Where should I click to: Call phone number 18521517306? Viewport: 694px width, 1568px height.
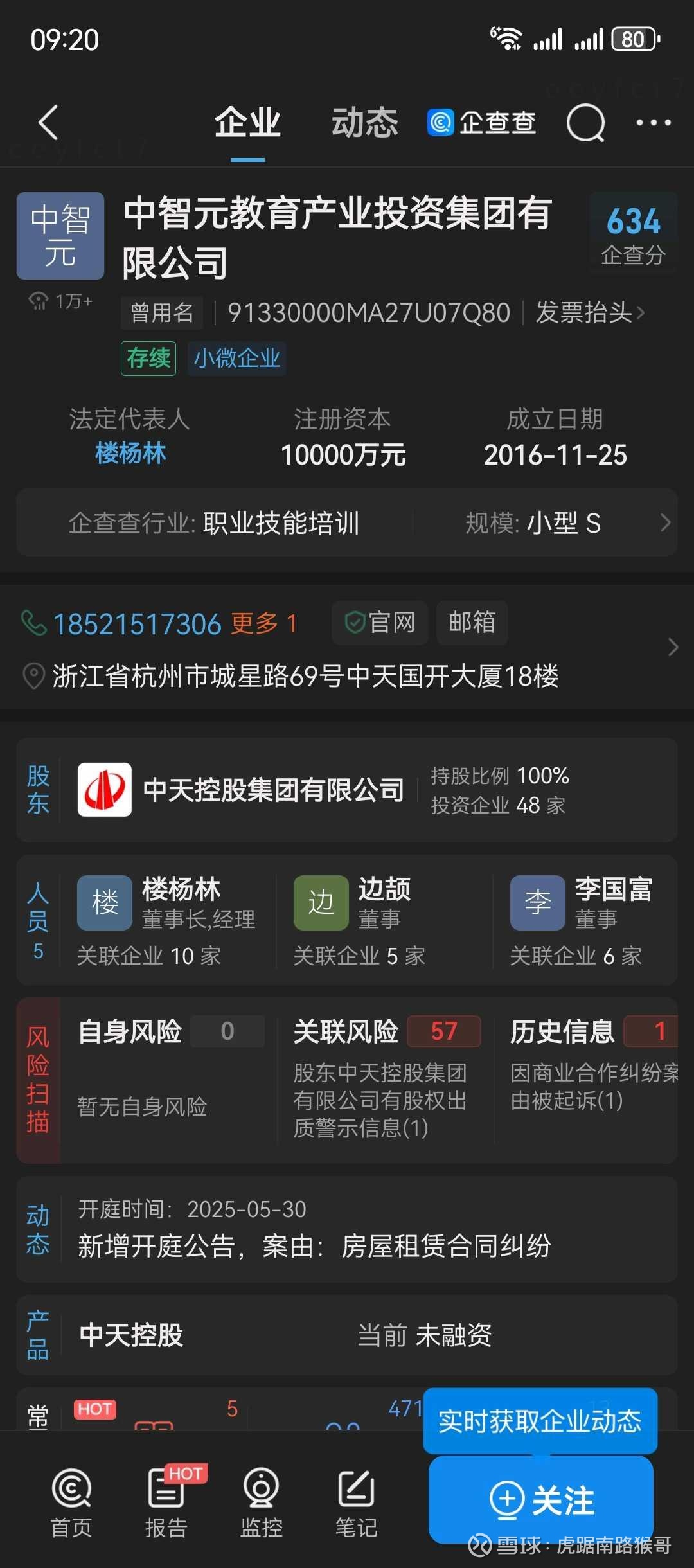pyautogui.click(x=137, y=623)
